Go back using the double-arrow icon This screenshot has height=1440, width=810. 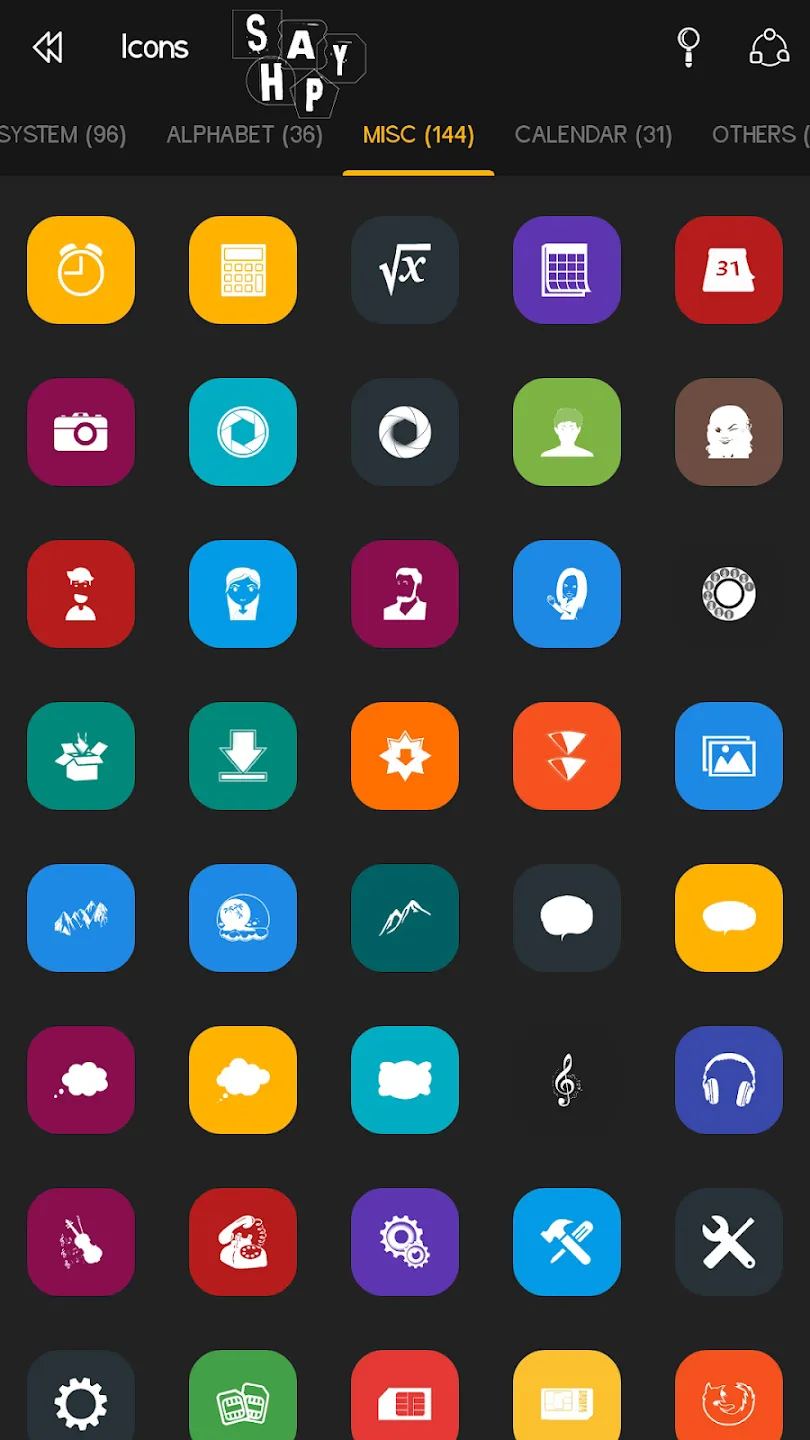(48, 47)
